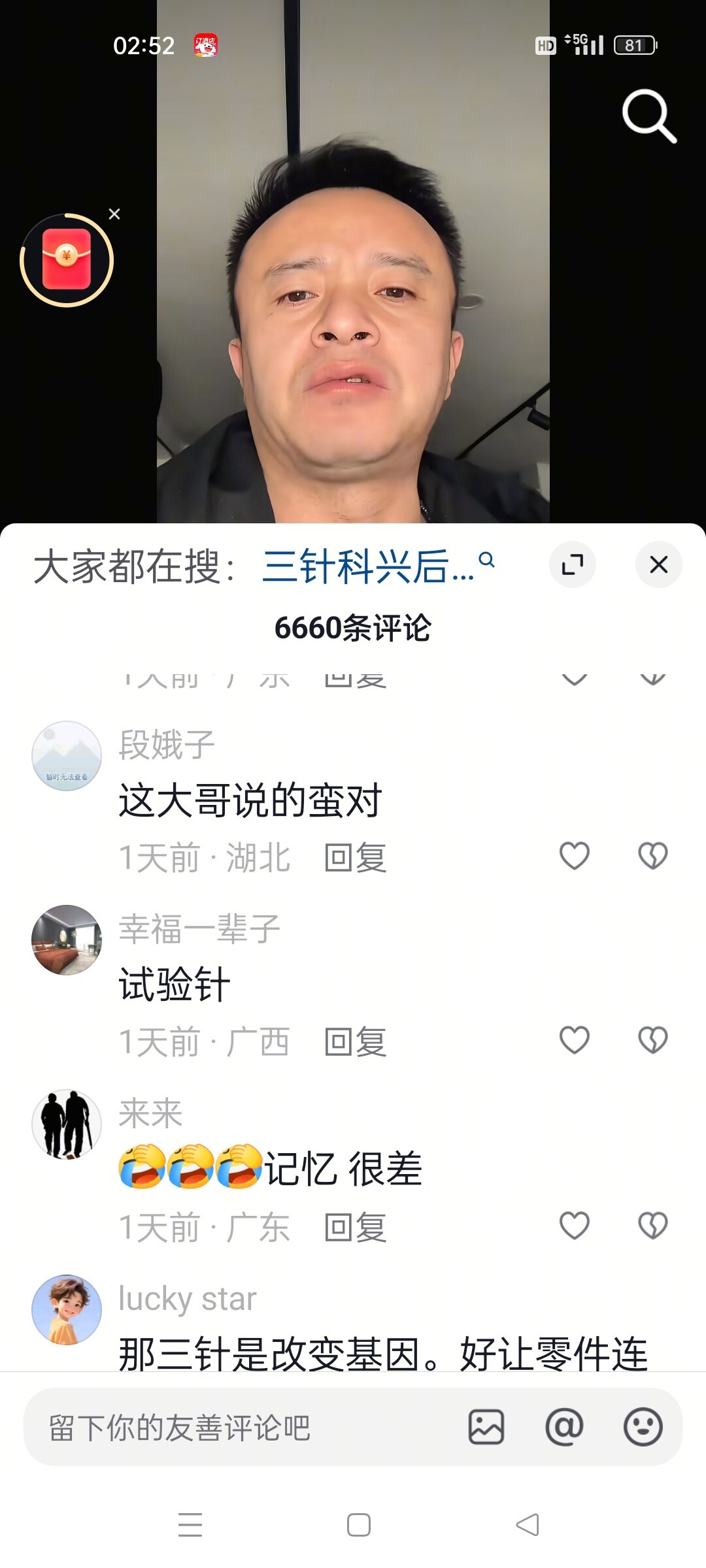
Task: Open the search magnifier over the video
Action: [648, 116]
